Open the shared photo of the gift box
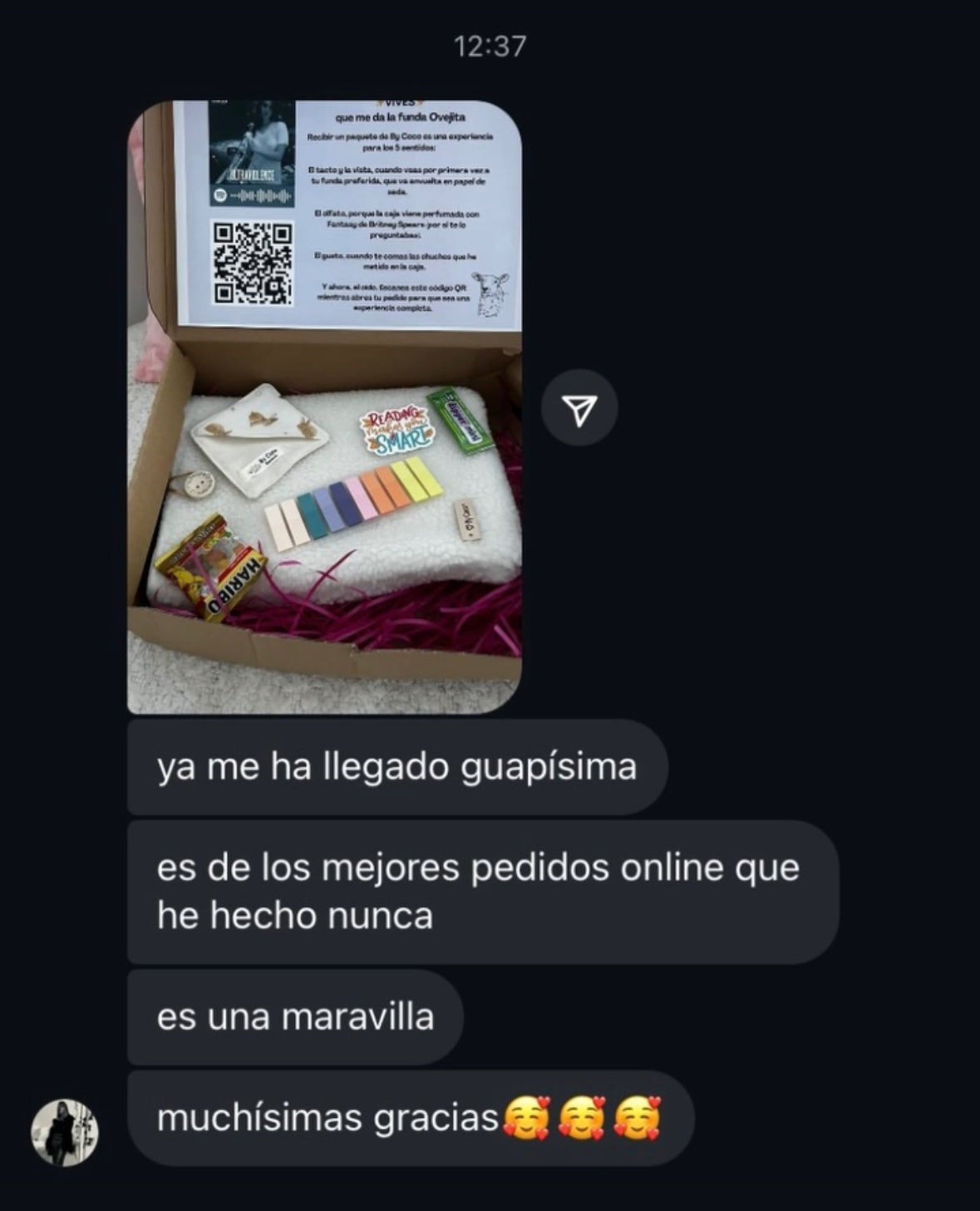Image resolution: width=980 pixels, height=1211 pixels. tap(324, 406)
